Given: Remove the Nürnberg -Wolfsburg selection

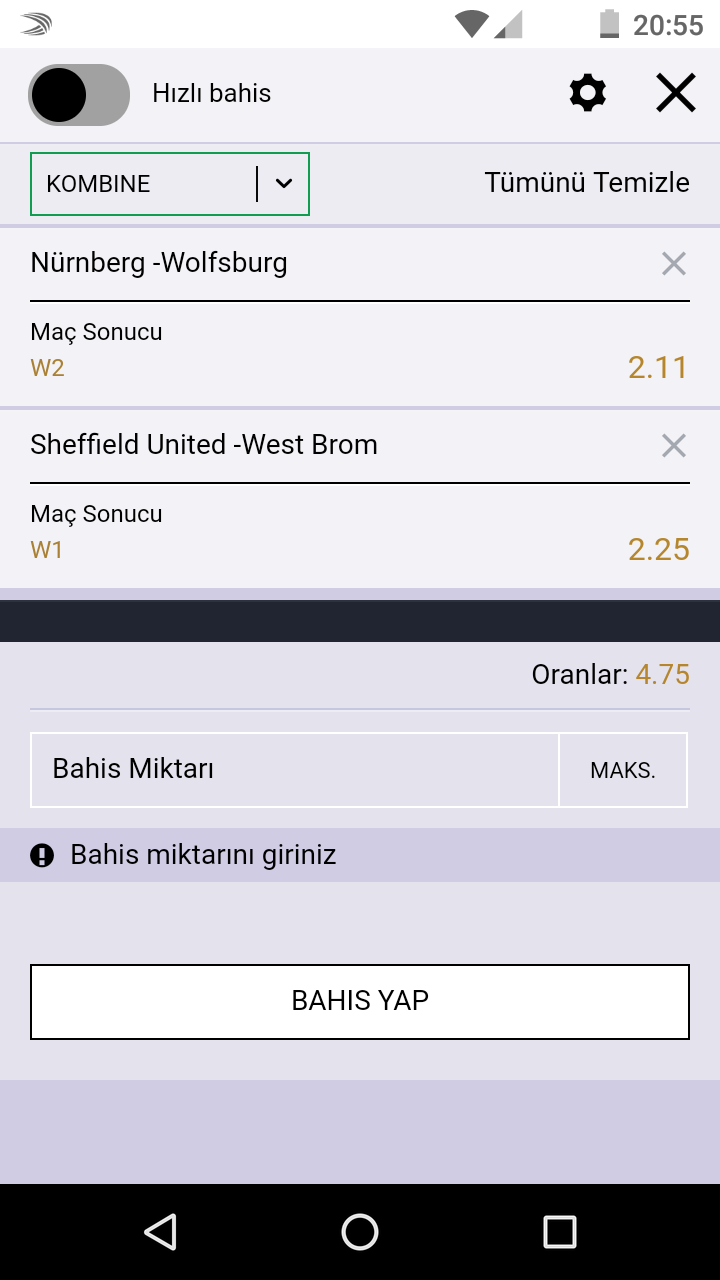Looking at the screenshot, I should click(674, 264).
